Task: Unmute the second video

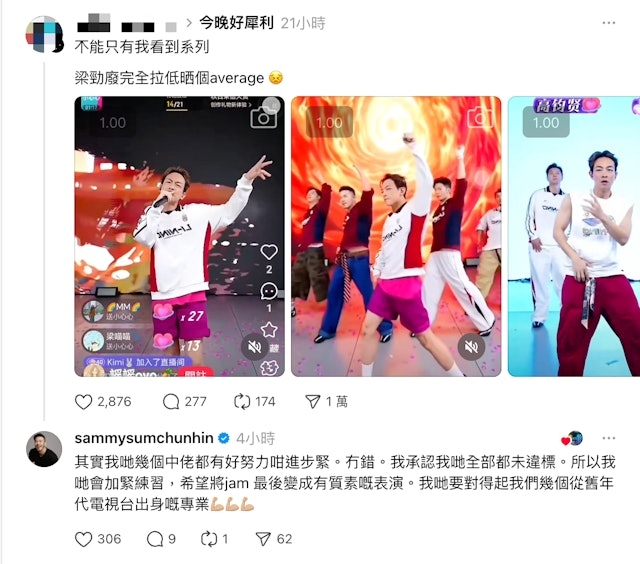Action: coord(471,347)
